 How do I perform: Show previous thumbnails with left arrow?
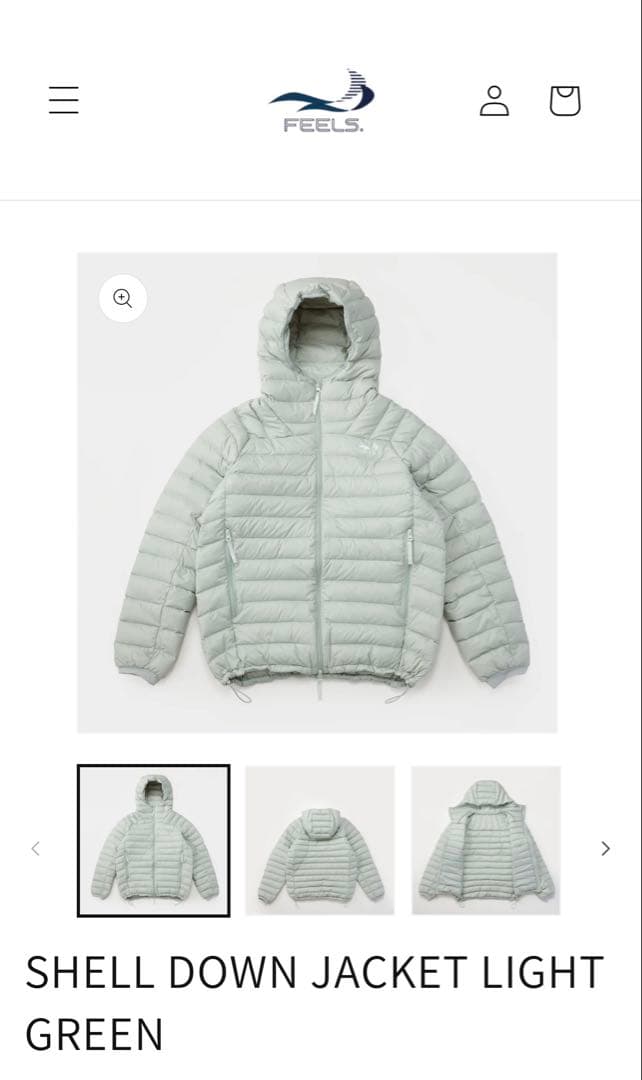coord(36,848)
